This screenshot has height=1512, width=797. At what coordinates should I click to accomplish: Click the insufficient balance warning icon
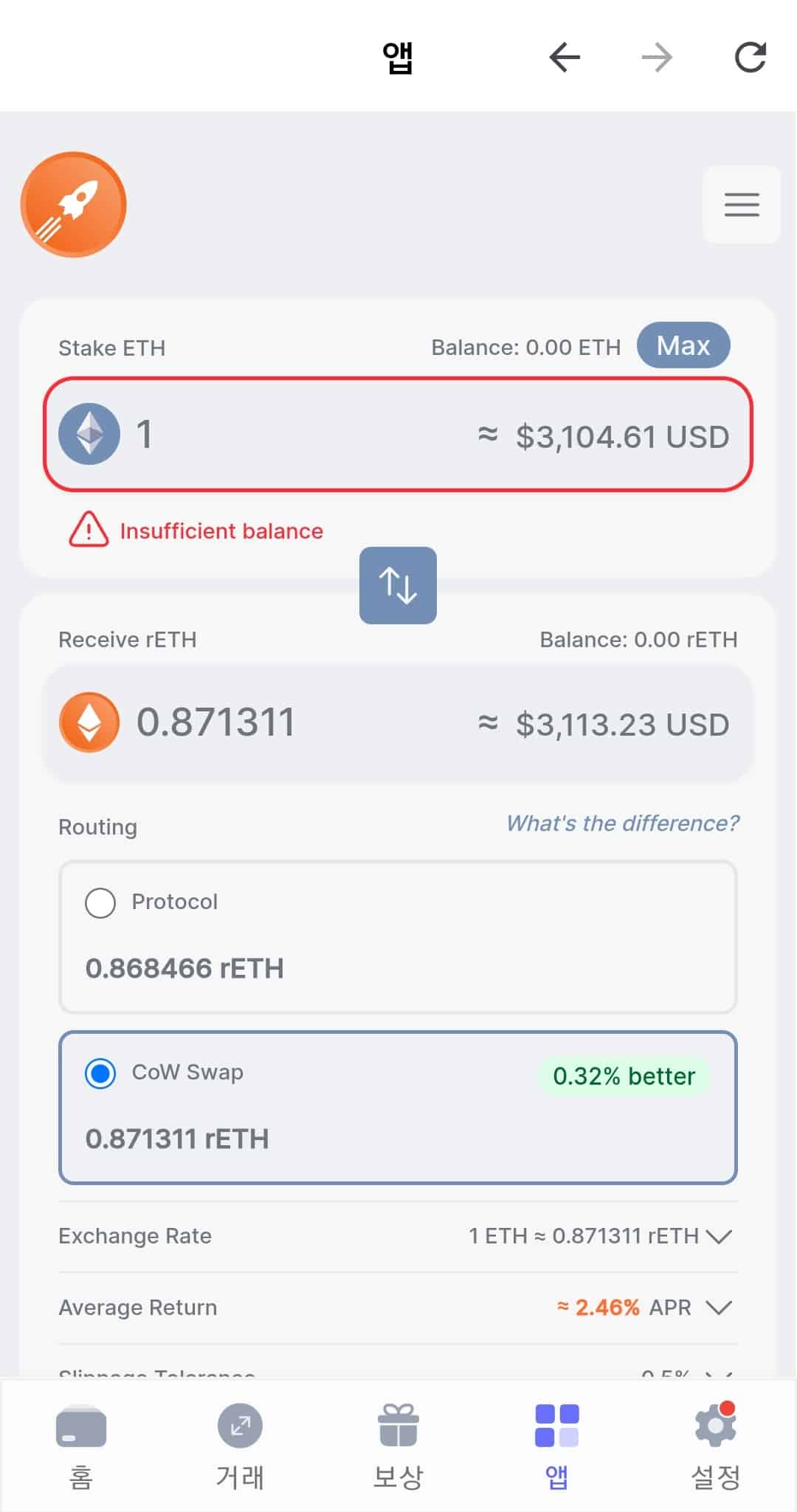tap(87, 530)
